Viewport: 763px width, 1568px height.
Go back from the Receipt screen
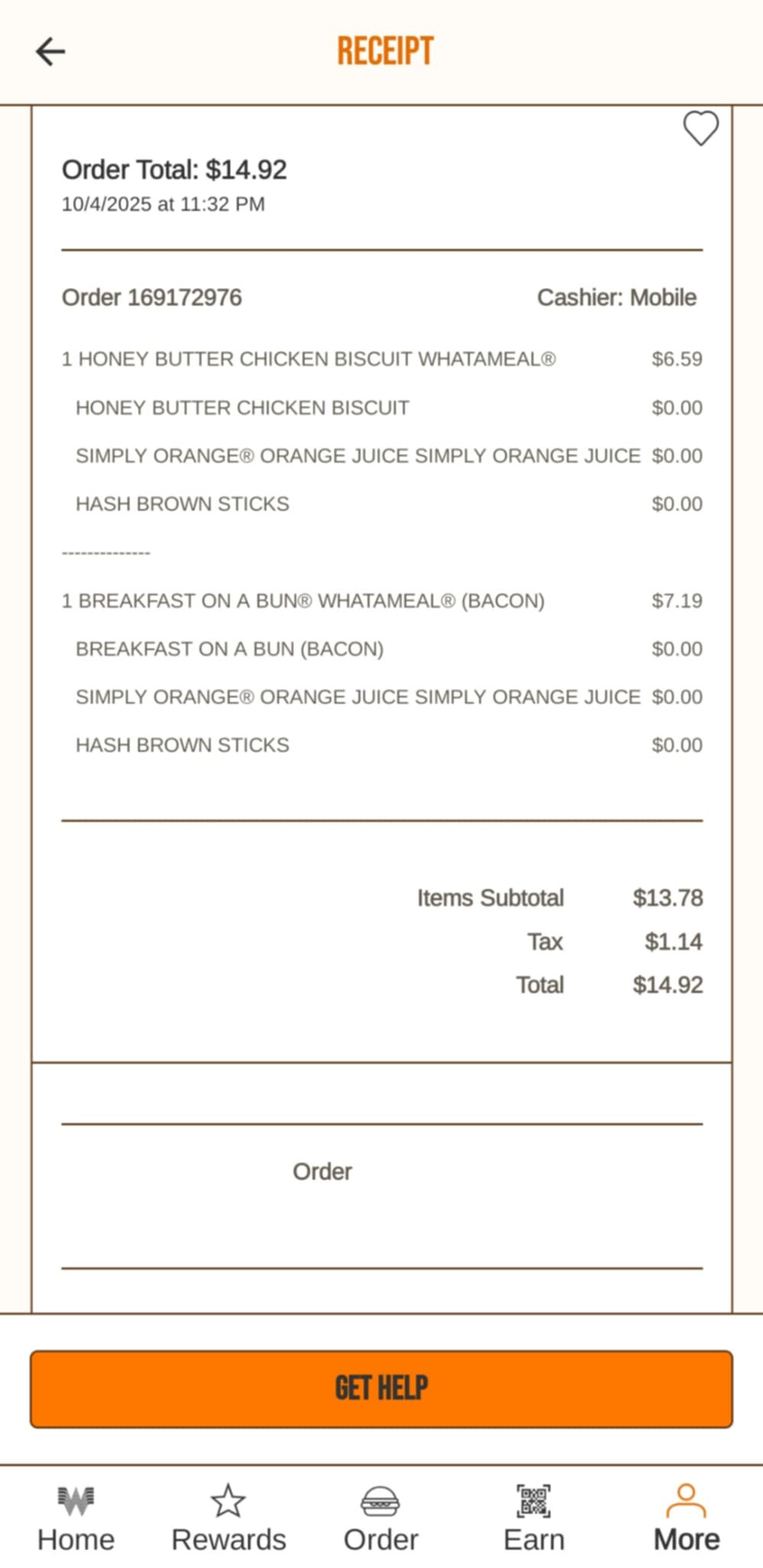(51, 52)
